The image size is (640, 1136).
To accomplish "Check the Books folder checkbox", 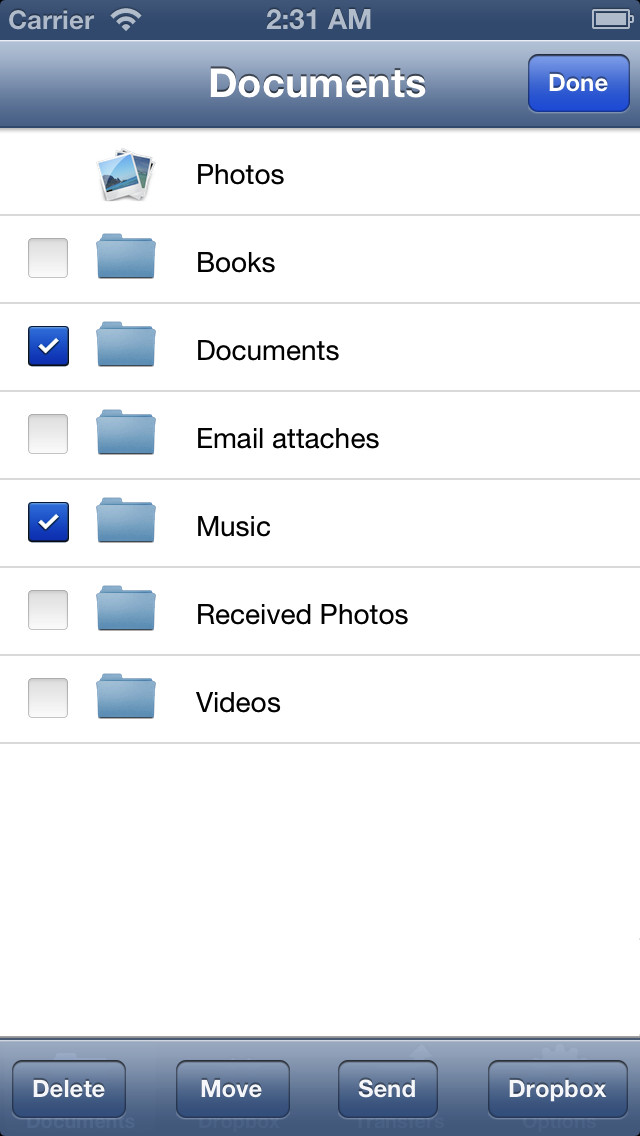I will [x=48, y=258].
